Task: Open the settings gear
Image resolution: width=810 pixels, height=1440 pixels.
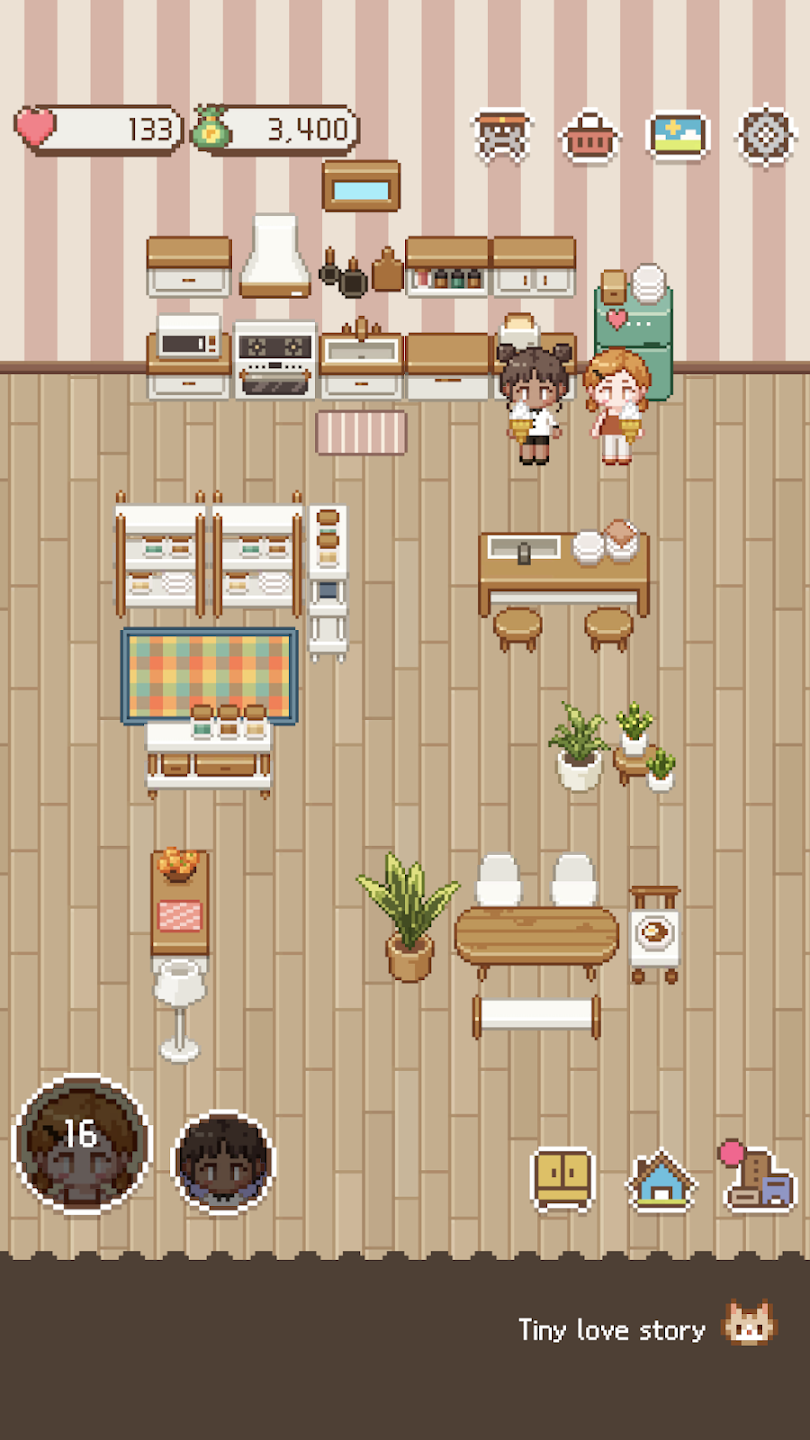Action: (x=766, y=135)
